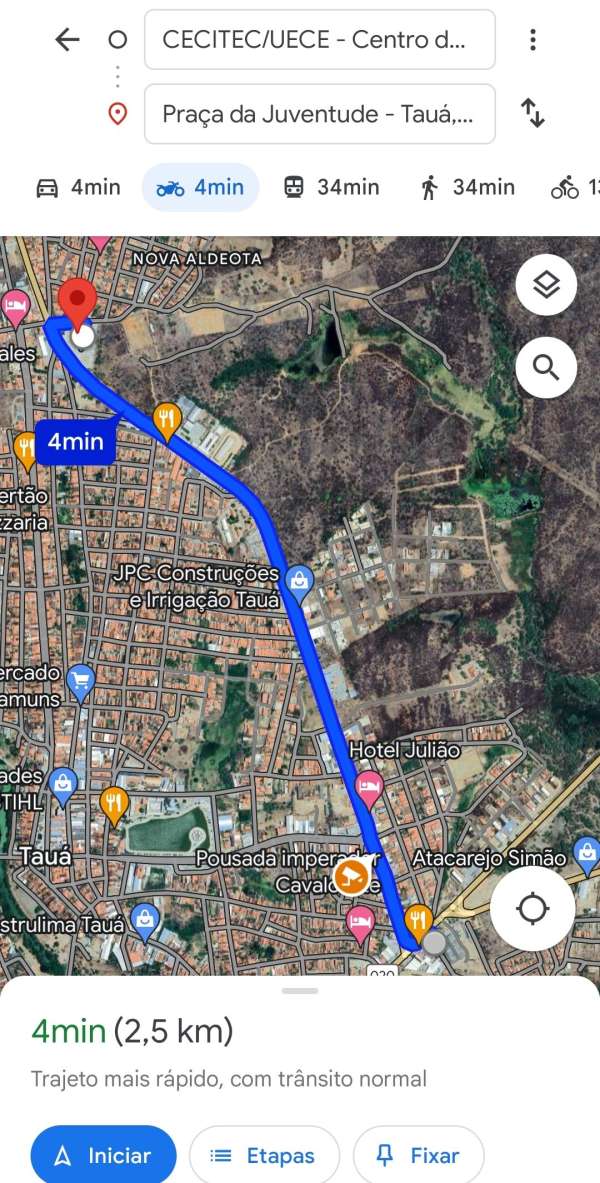Tap the JPC Construções e Irrigação marker
The height and width of the screenshot is (1183, 600).
(299, 579)
